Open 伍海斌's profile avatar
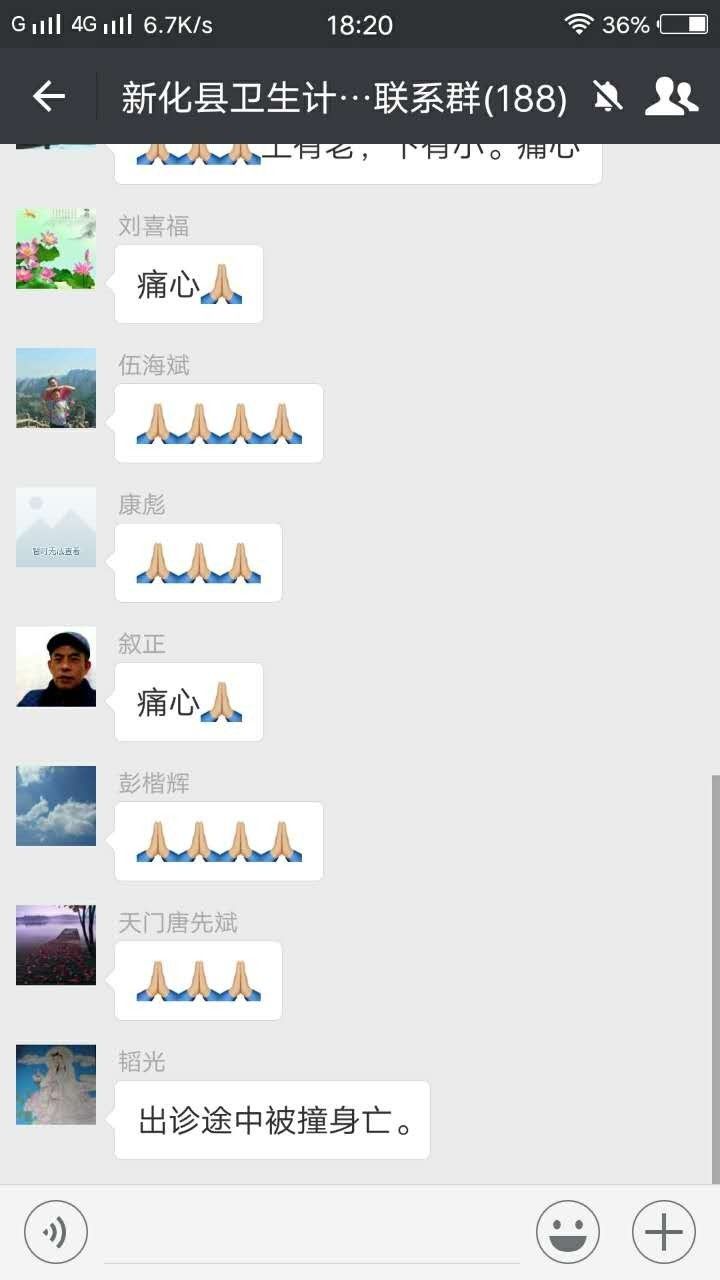This screenshot has height=1280, width=720. [56, 388]
